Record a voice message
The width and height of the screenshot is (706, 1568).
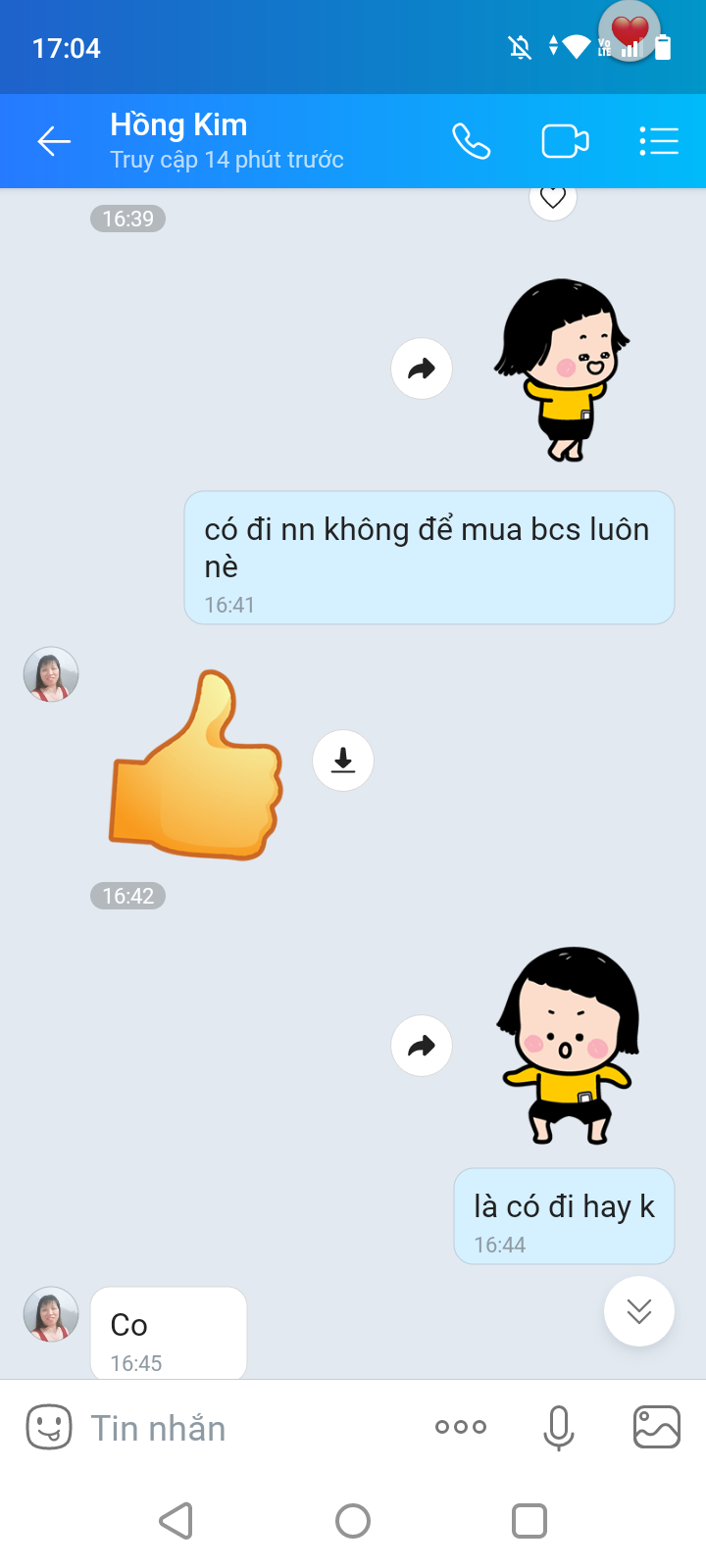(559, 1427)
